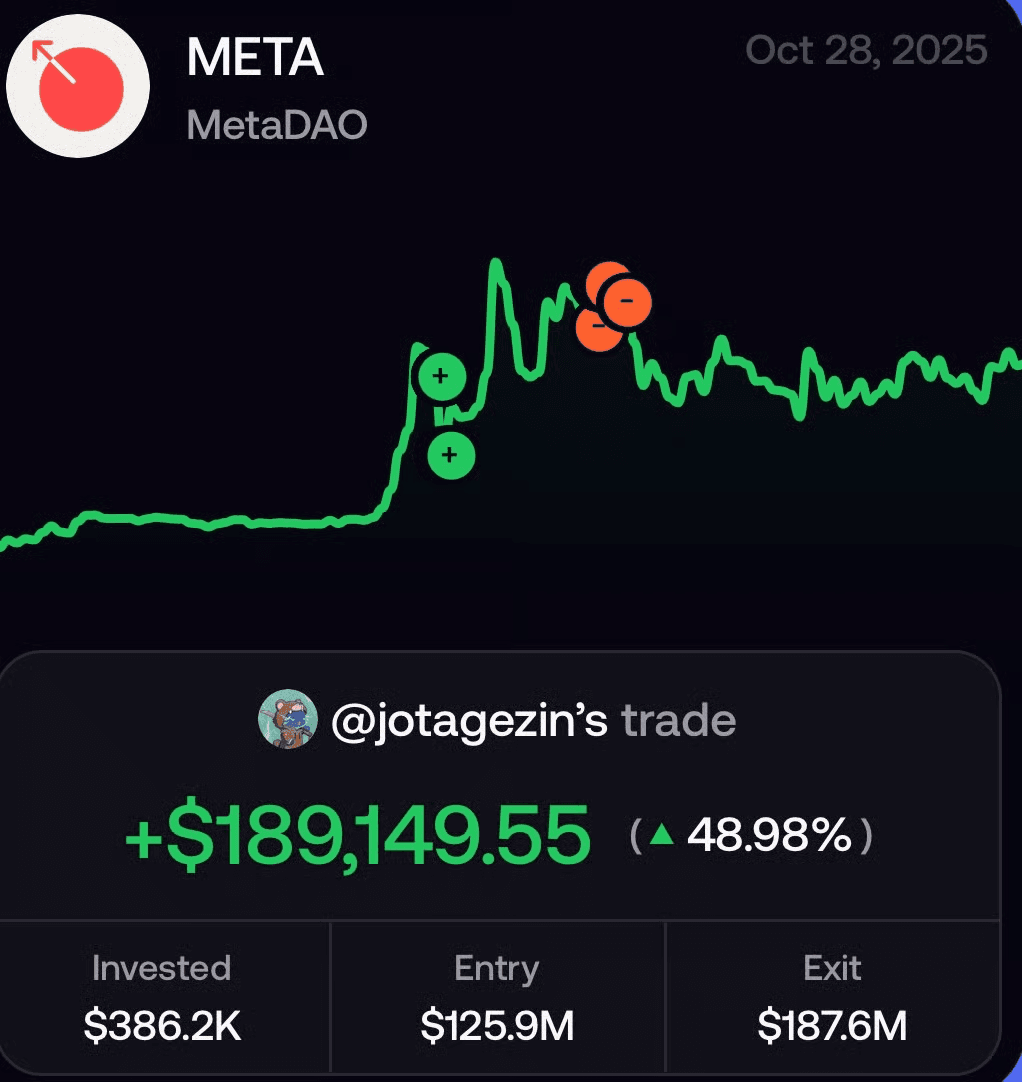
Task: Select the upper green buy marker on chart
Action: point(440,378)
